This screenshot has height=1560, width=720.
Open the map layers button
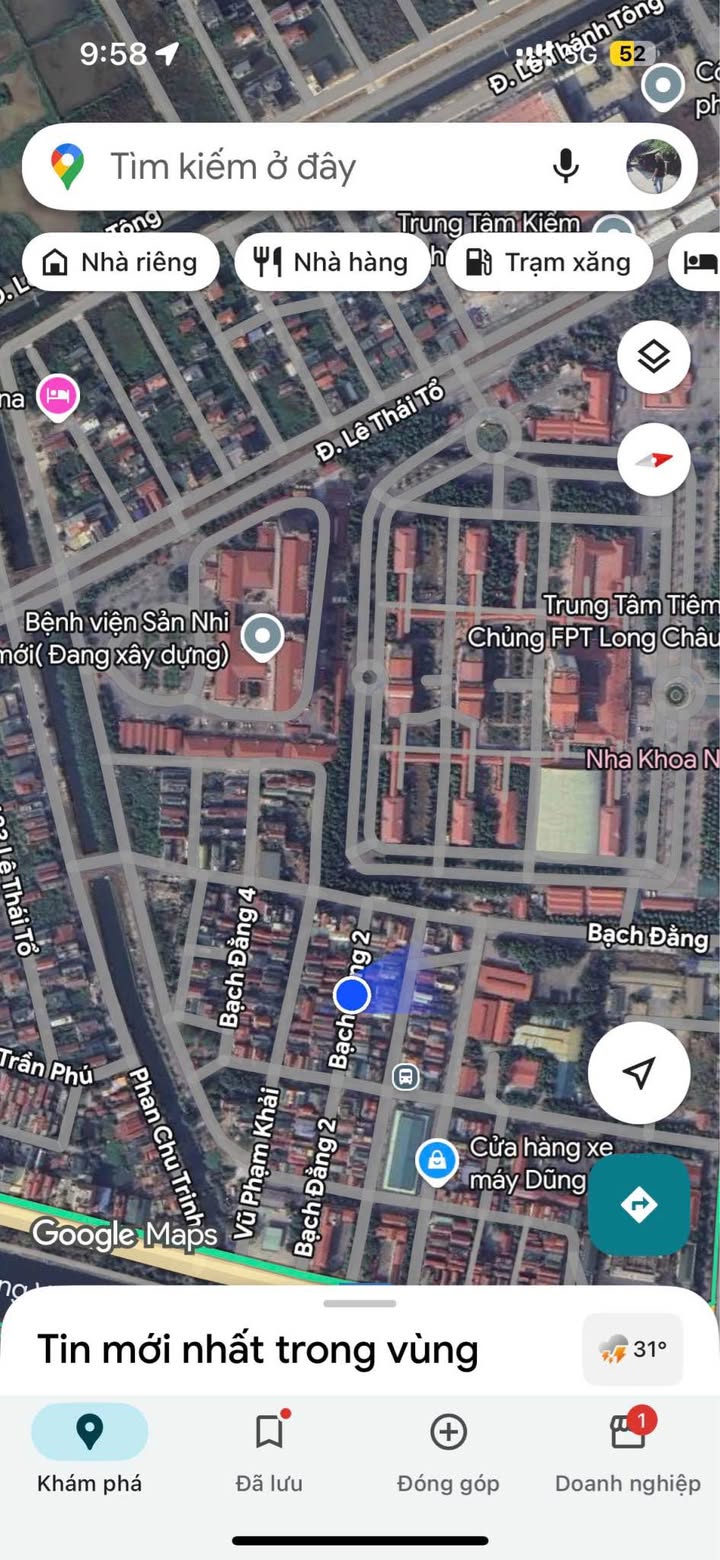654,358
